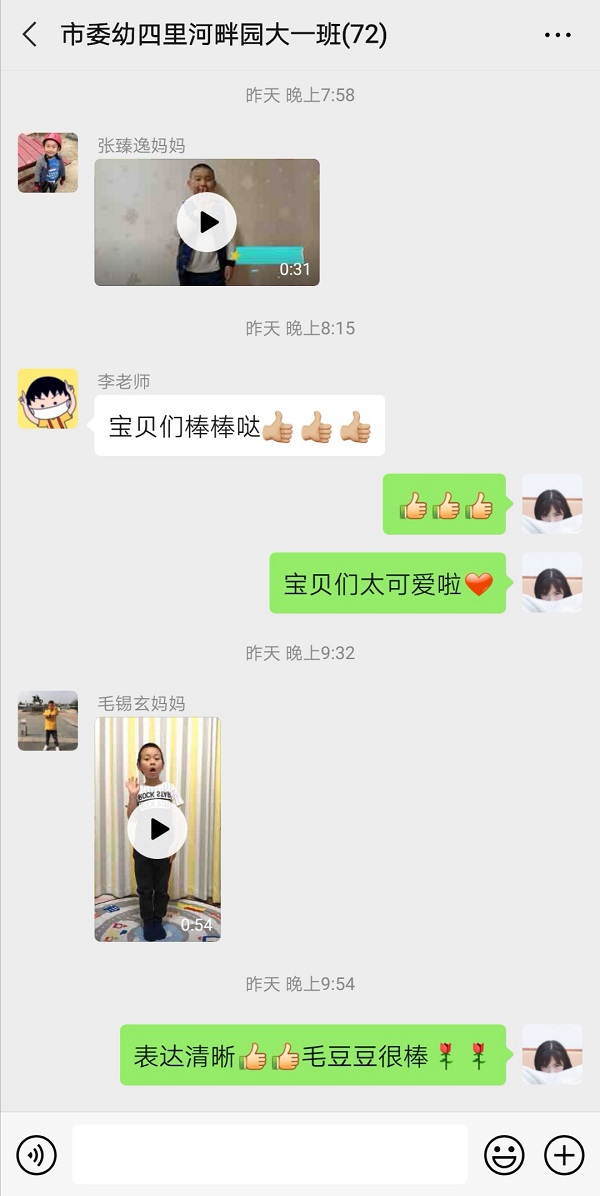Viewport: 600px width, 1196px height.
Task: Open my avatar beside 表达清晰 message
Action: [552, 1054]
